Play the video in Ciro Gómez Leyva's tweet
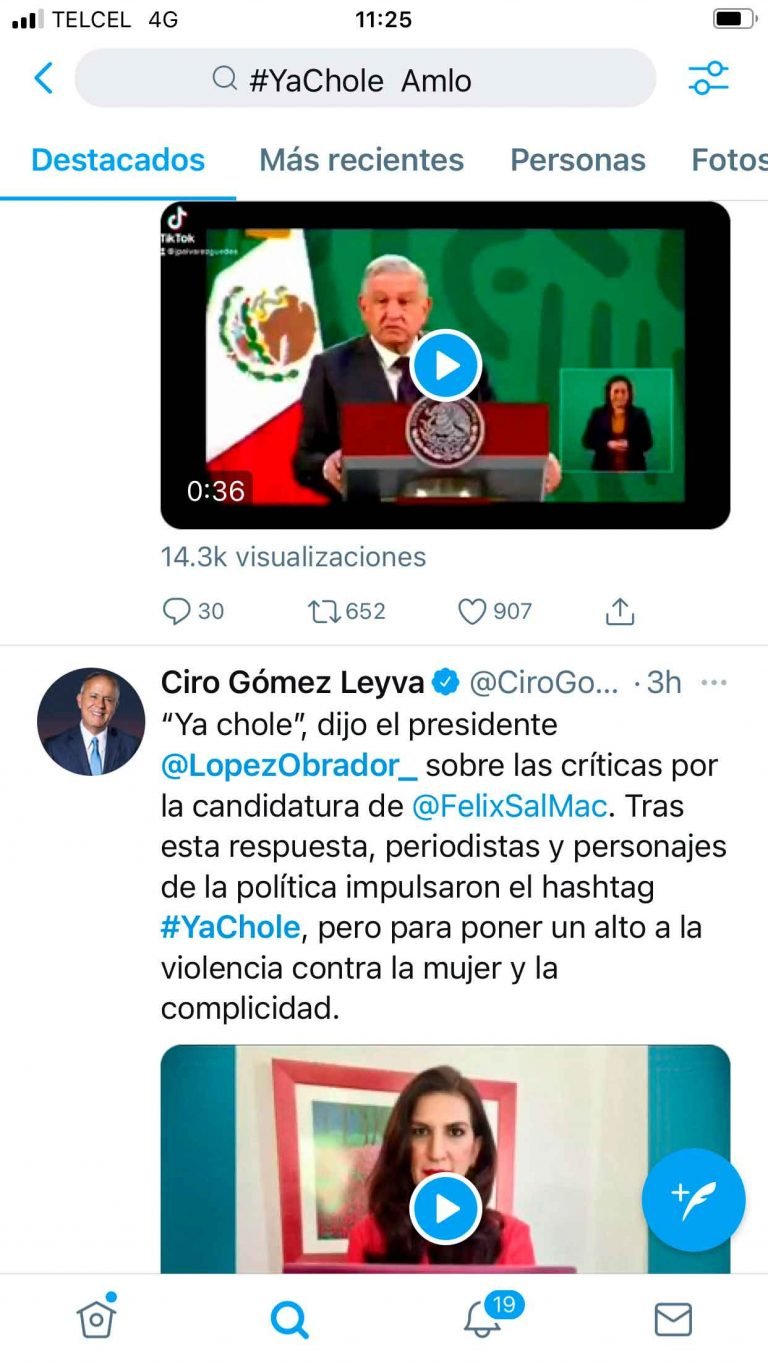The height and width of the screenshot is (1365, 768). (445, 1208)
